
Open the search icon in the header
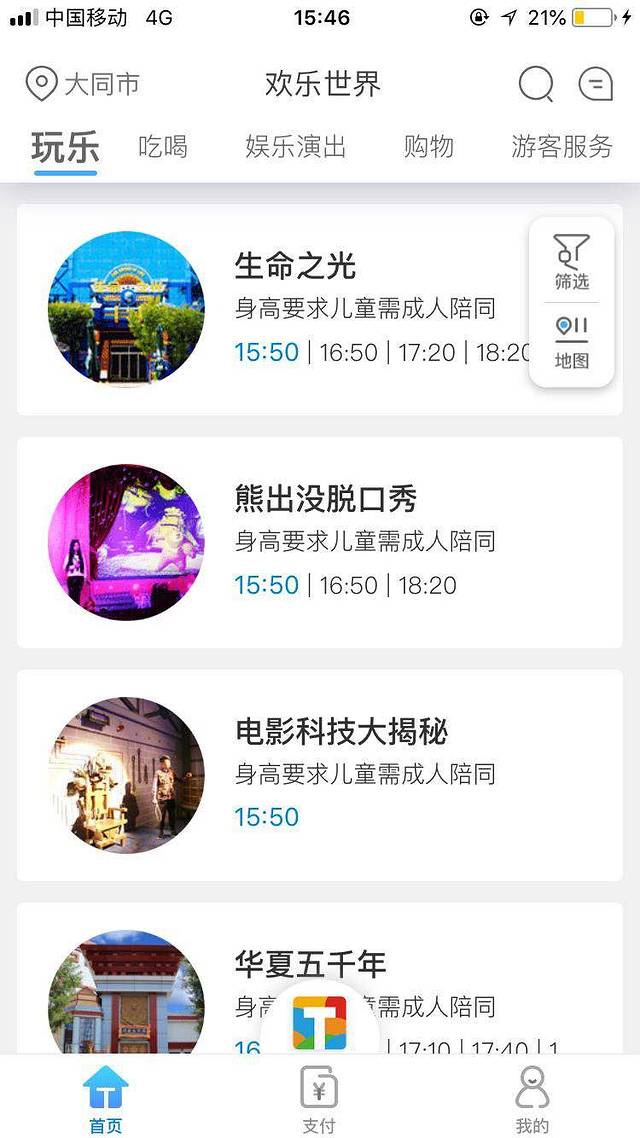536,84
